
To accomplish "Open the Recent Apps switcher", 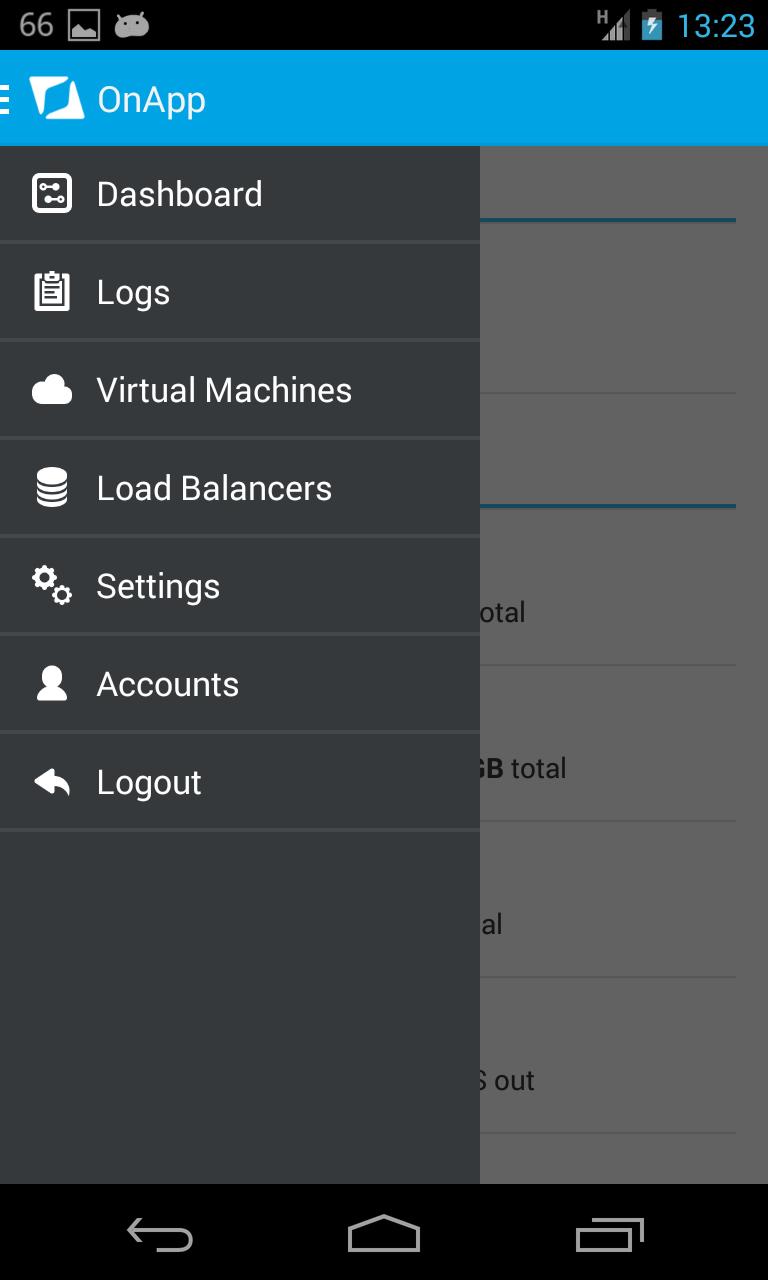I will (x=610, y=1235).
